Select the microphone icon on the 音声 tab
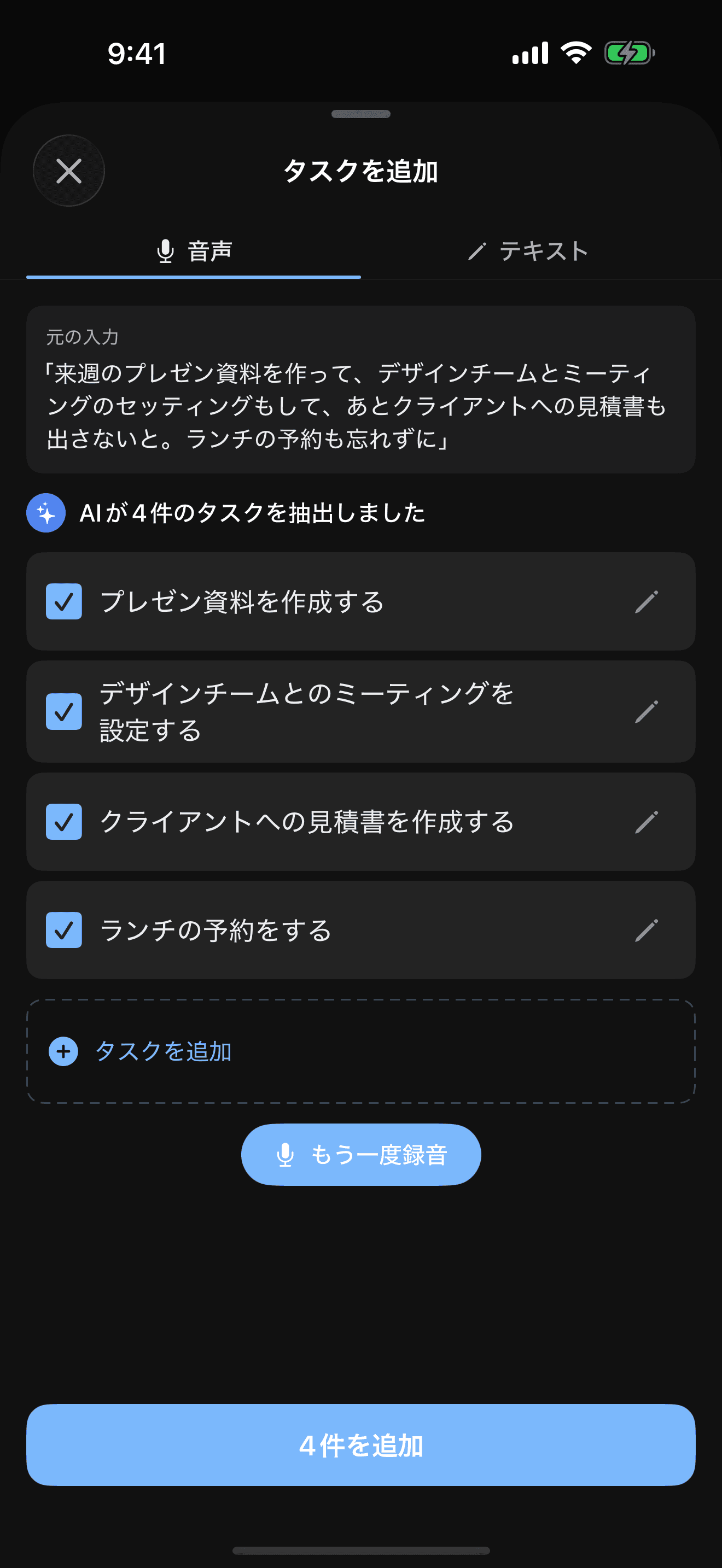This screenshot has width=722, height=1568. pos(165,250)
